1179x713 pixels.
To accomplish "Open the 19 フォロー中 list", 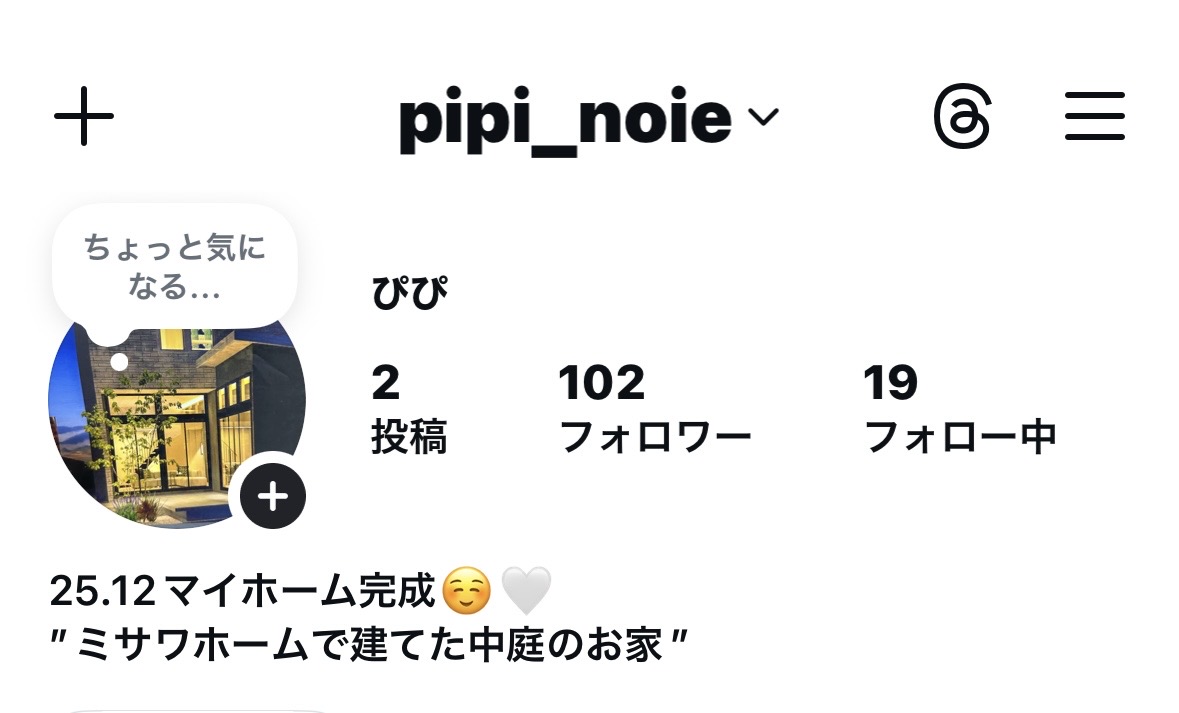I will pos(959,409).
